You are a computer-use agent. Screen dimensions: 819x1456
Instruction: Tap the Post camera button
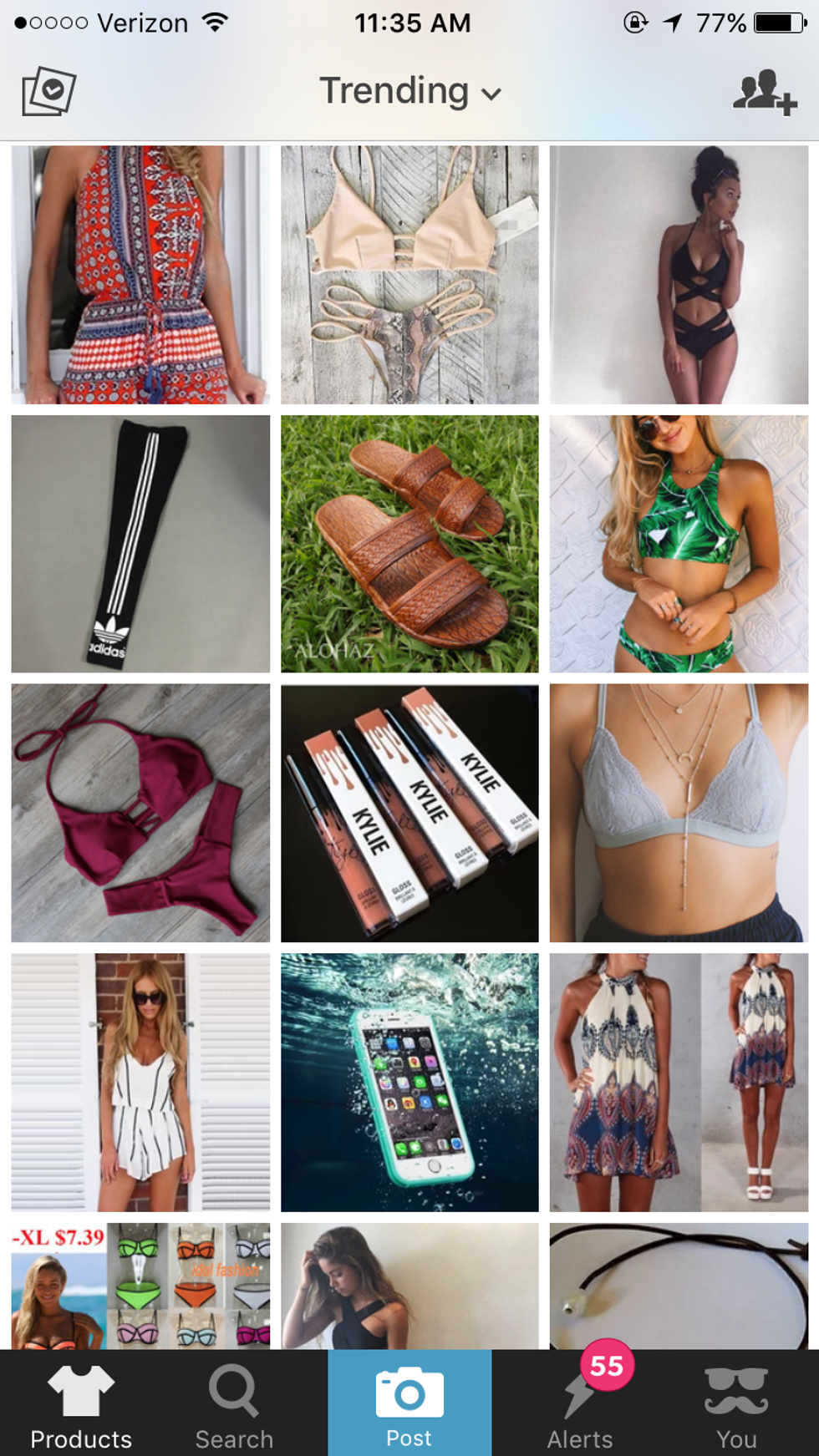(409, 1405)
